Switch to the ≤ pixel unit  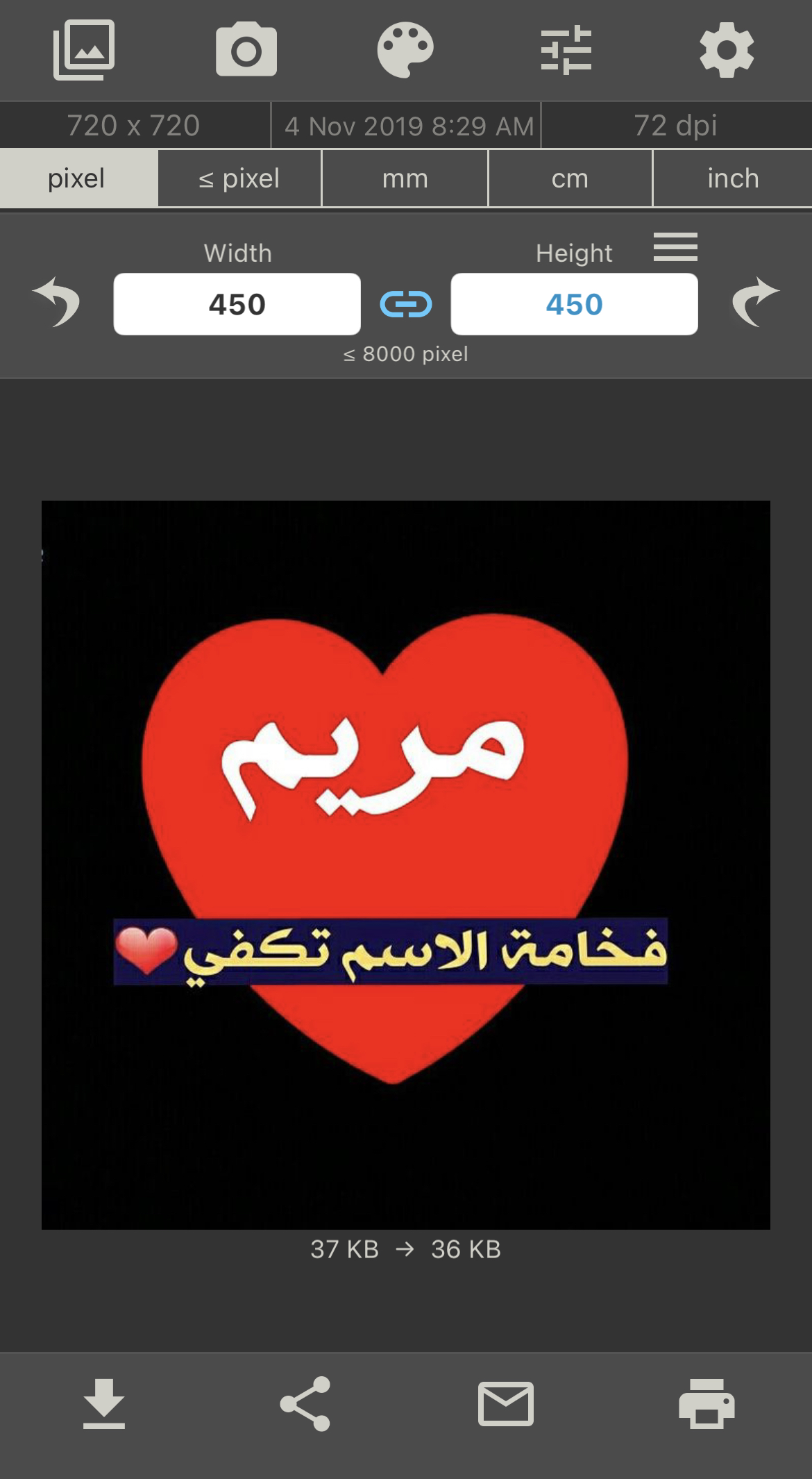pyautogui.click(x=239, y=179)
